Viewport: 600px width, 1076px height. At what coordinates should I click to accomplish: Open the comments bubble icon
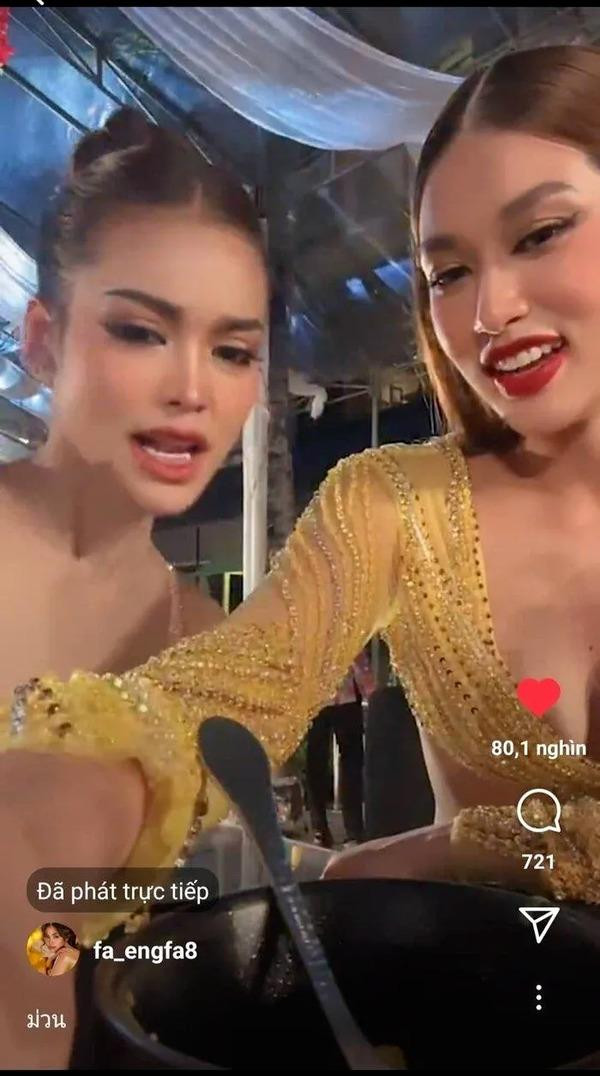pyautogui.click(x=538, y=814)
